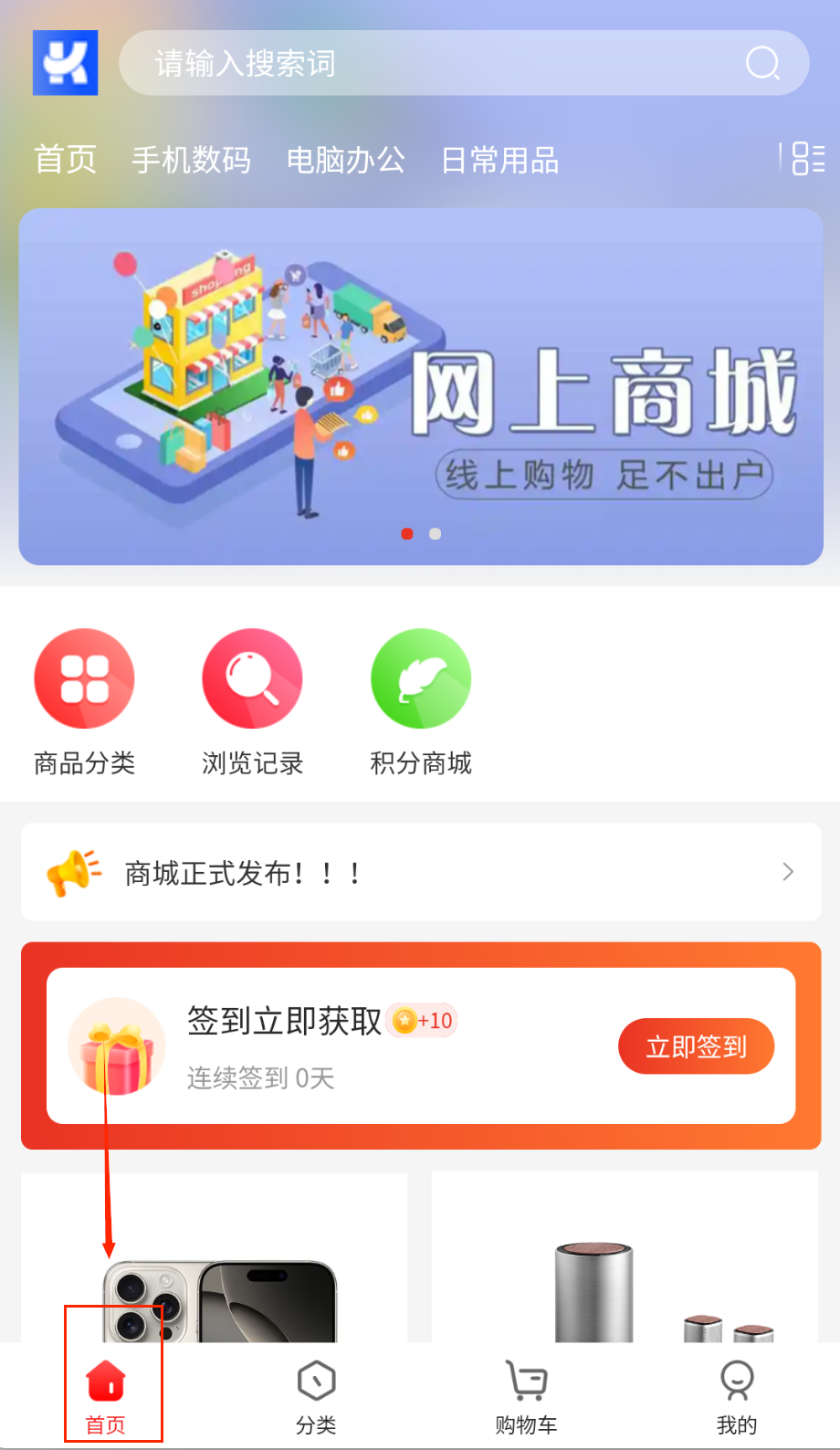Tap the magnifier icon in search bar
The width and height of the screenshot is (840, 1450).
[762, 63]
